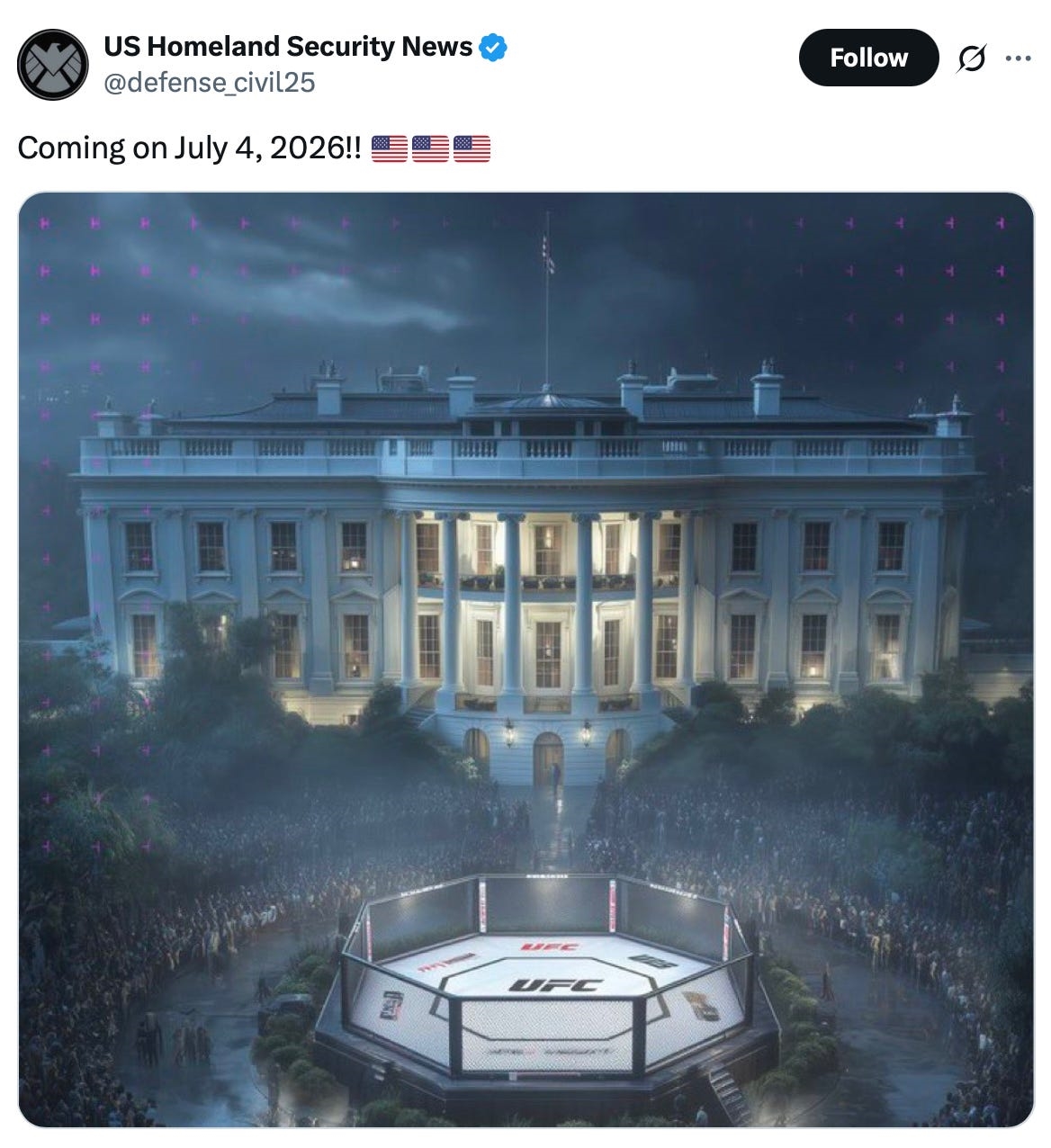Open the White House UFC image
The image size is (1051, 1148).
tap(525, 659)
